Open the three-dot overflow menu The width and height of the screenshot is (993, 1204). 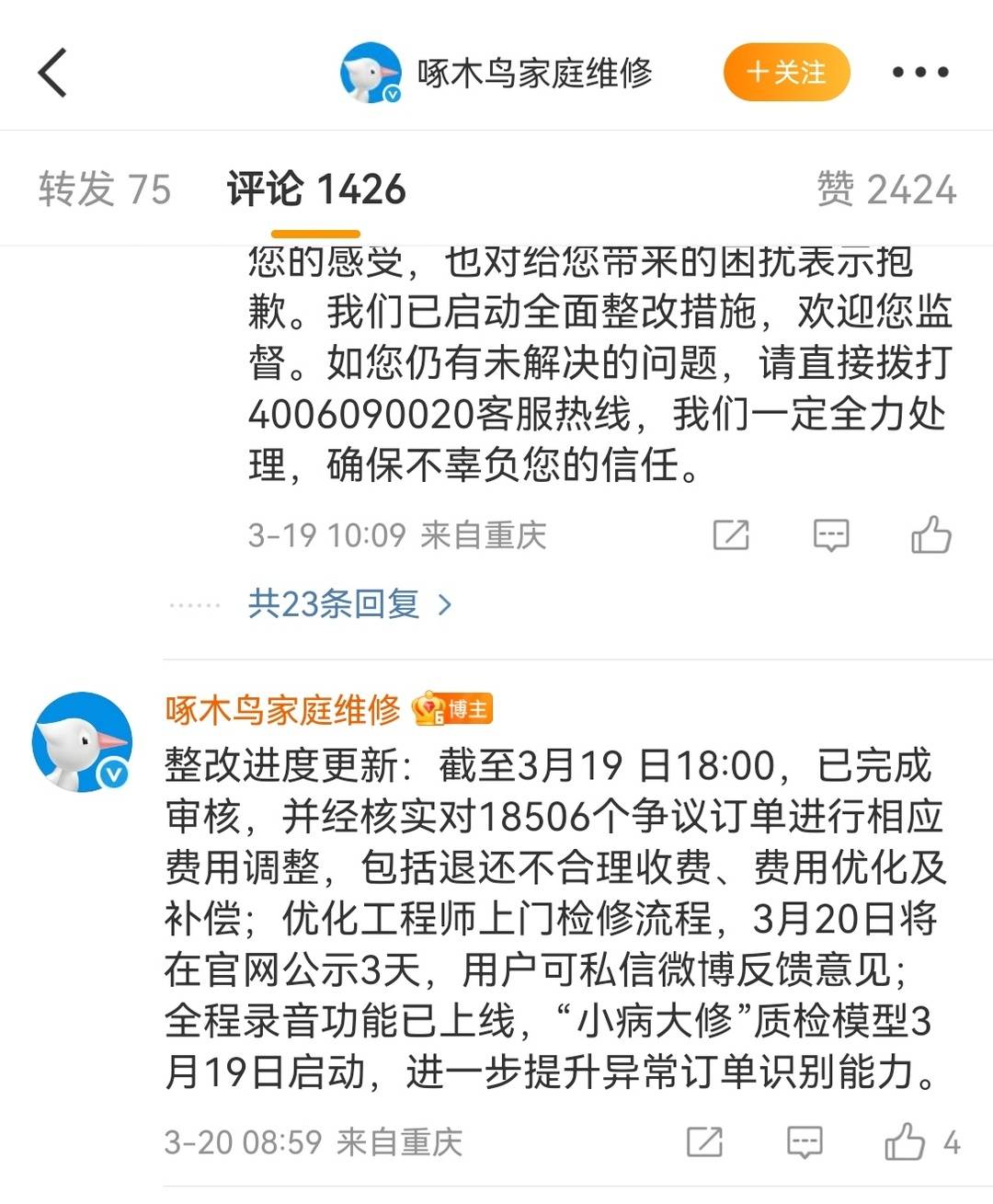pyautogui.click(x=919, y=73)
